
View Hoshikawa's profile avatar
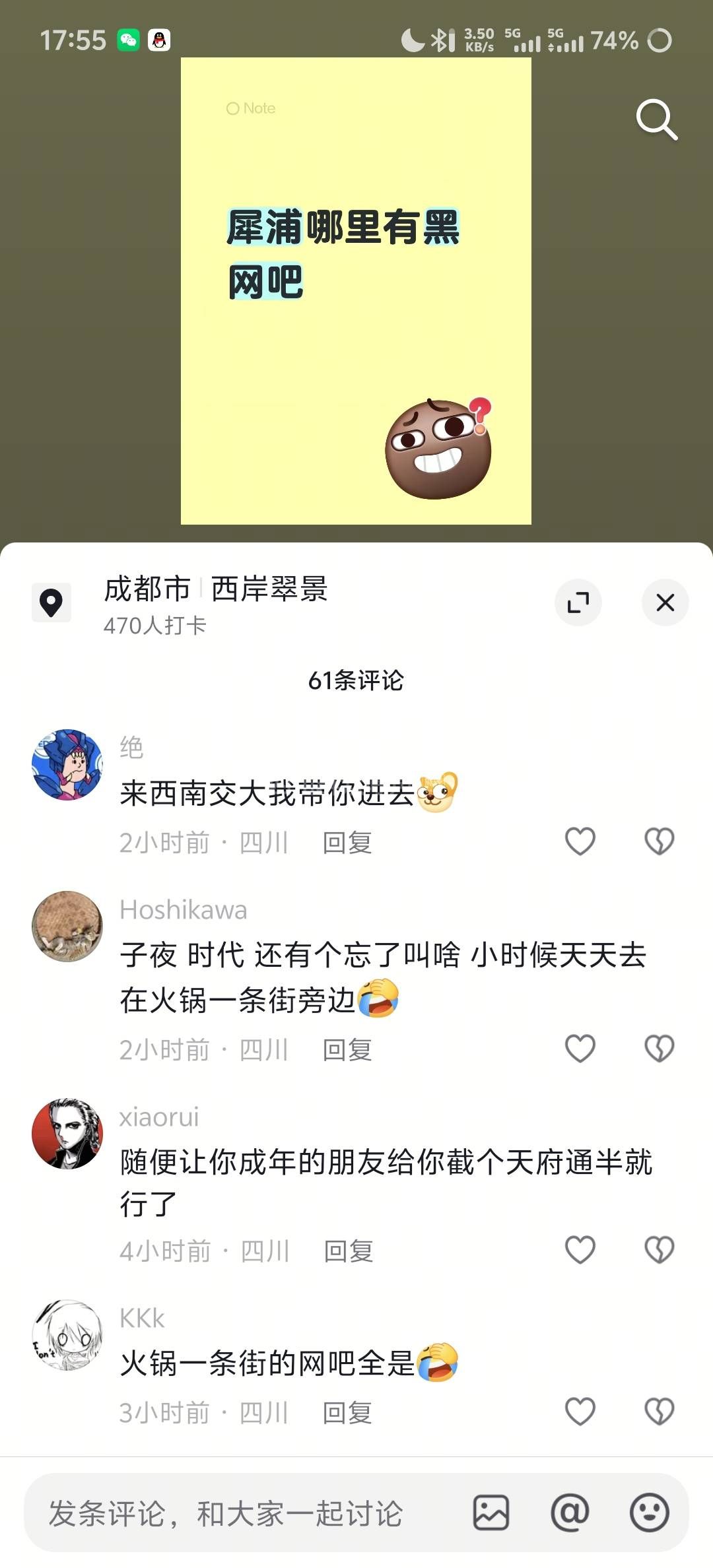(x=67, y=927)
